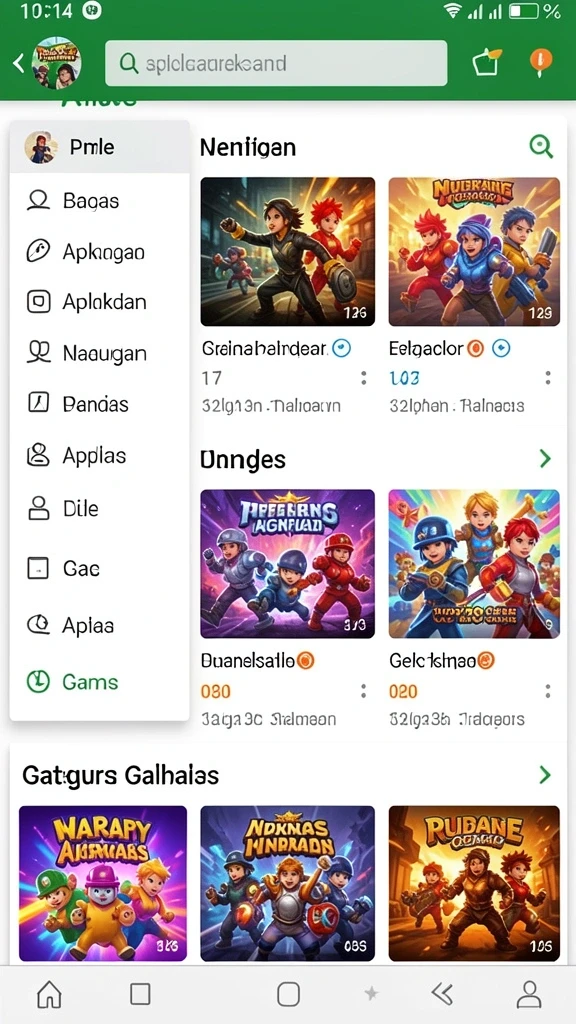Tap the back arrow in the header
Screen dimensions: 576x1024
coord(18,63)
